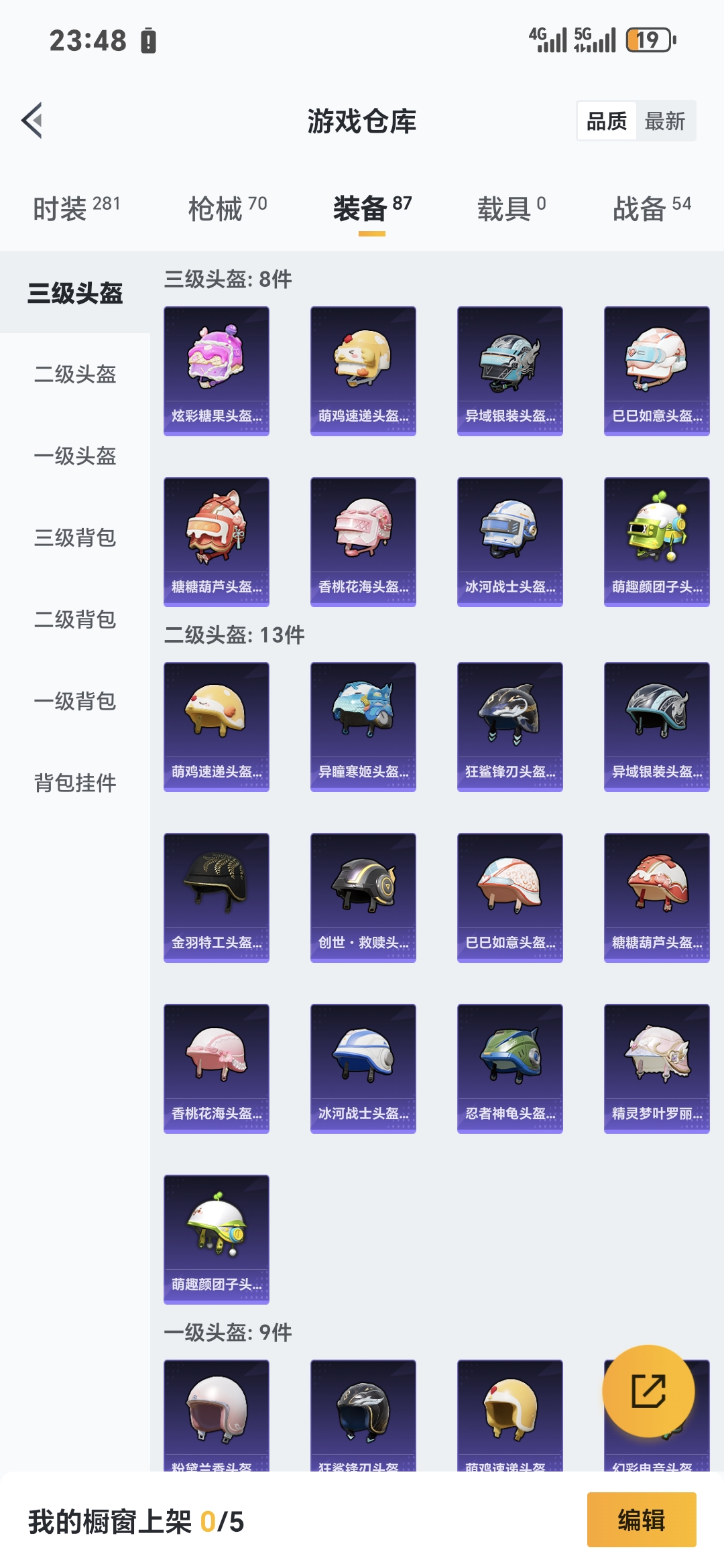Select the 精灵梦叶罗丽 helmet
This screenshot has height=1568, width=724.
tap(657, 1068)
